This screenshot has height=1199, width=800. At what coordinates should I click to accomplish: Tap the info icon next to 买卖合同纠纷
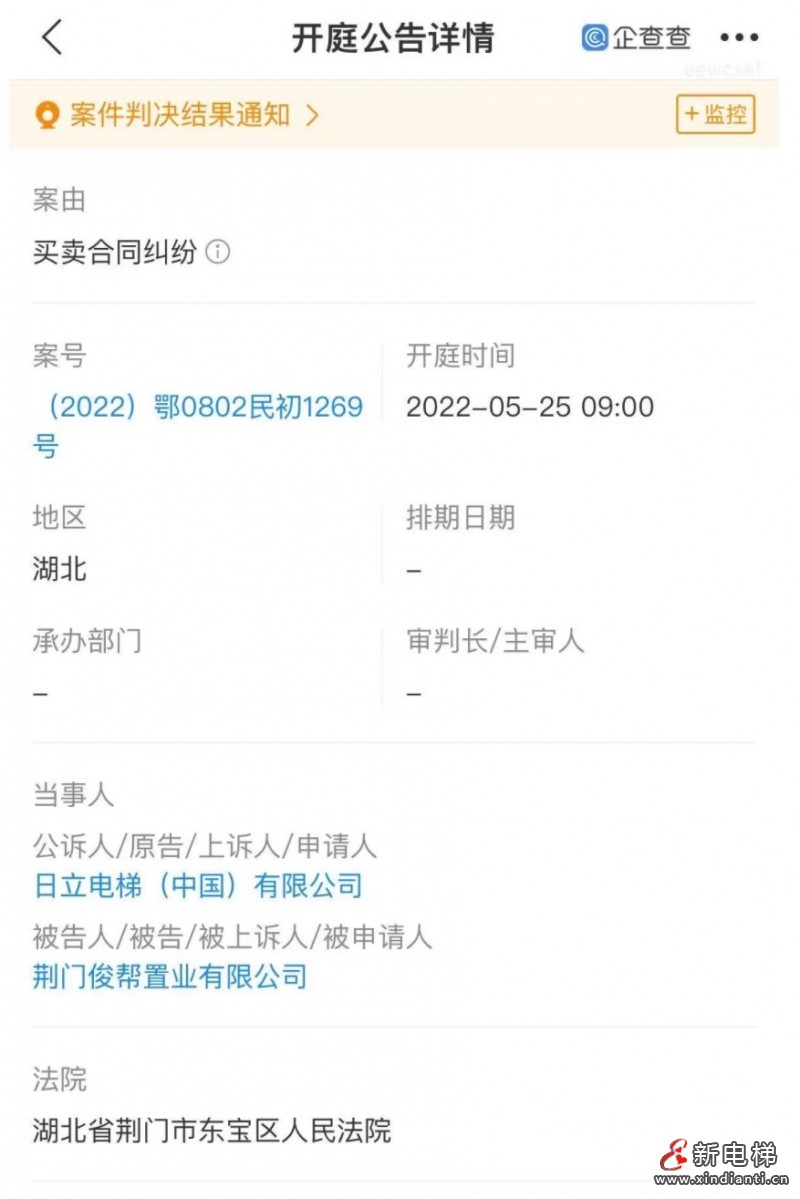point(218,252)
